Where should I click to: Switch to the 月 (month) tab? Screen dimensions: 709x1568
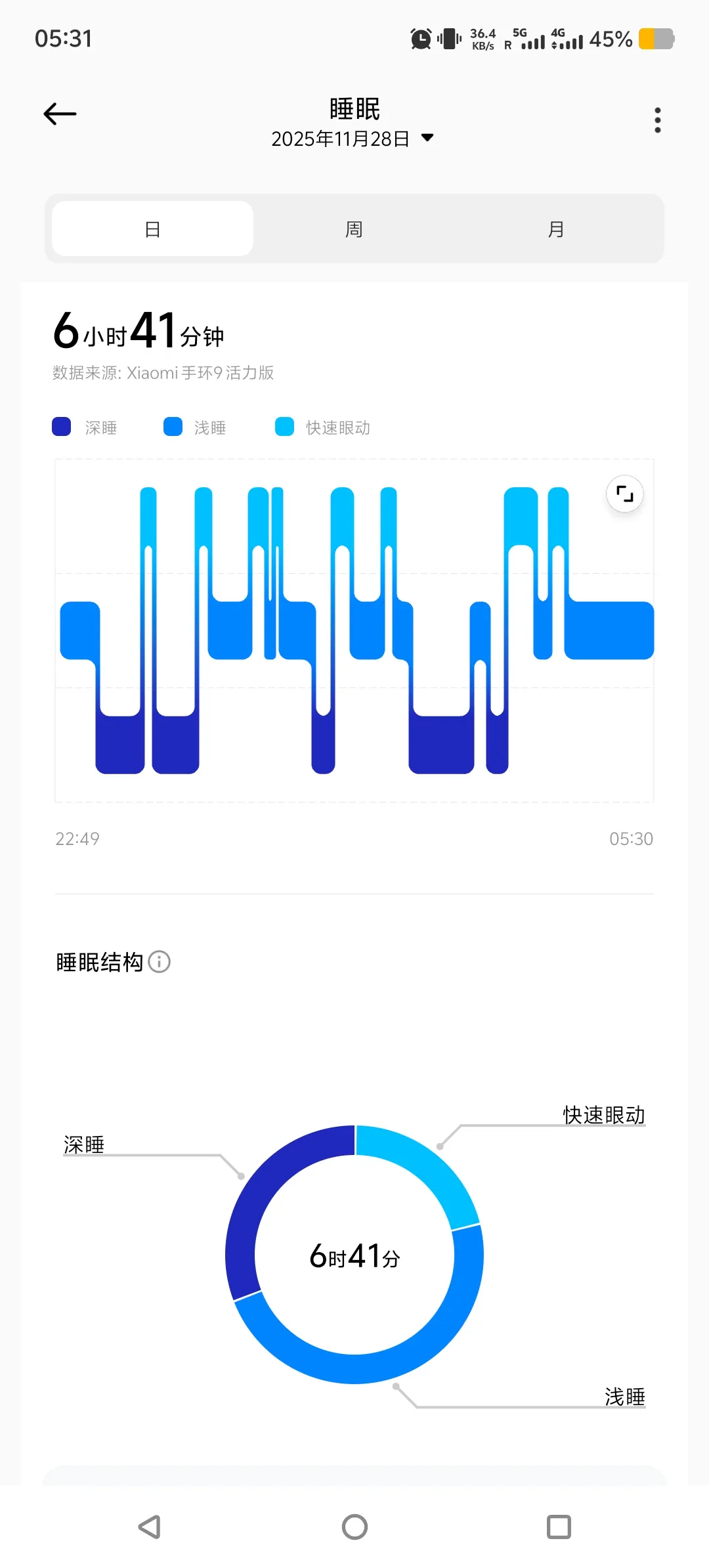point(555,229)
